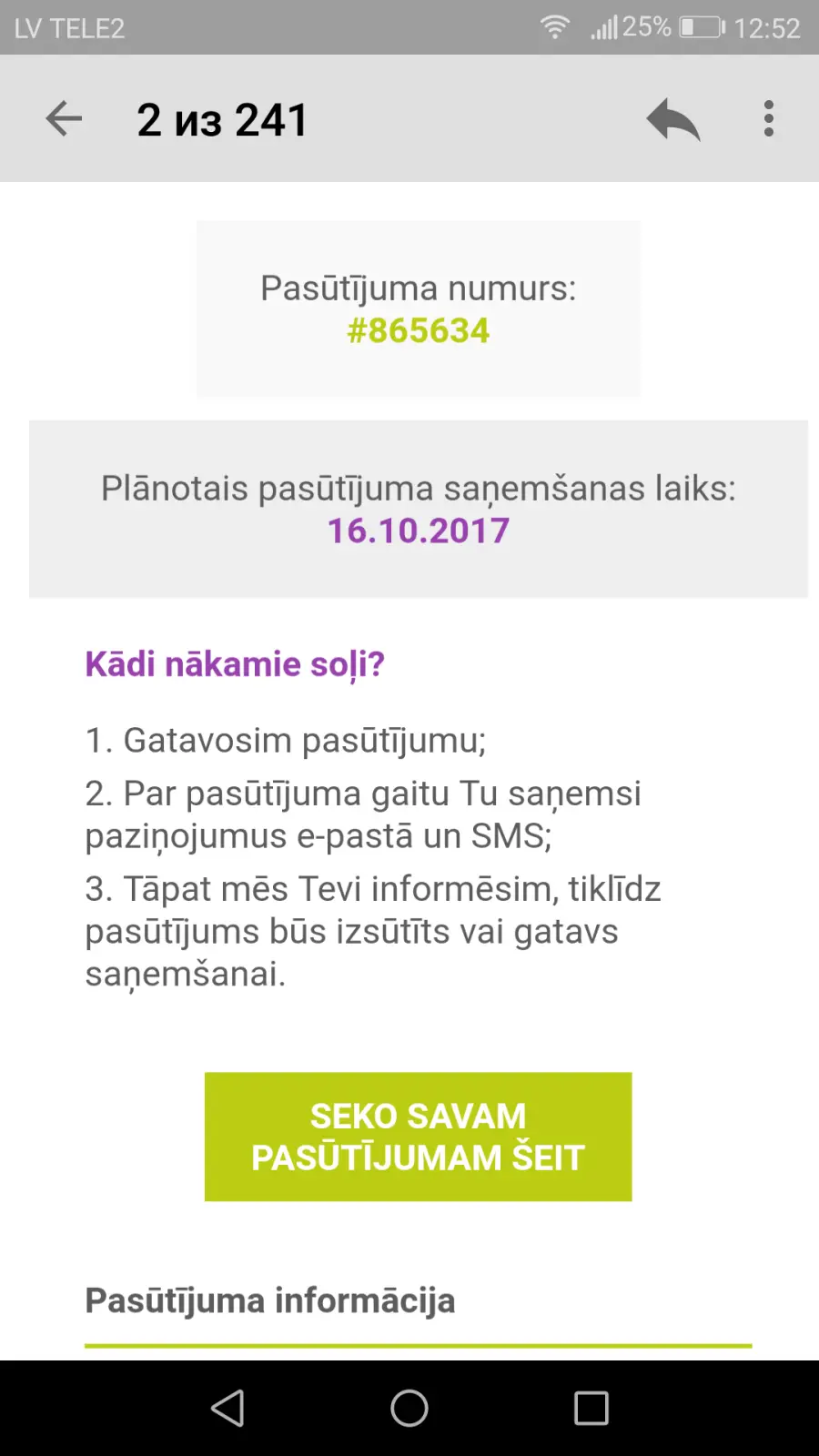Open the three-dot overflow menu
The image size is (819, 1456).
click(769, 119)
